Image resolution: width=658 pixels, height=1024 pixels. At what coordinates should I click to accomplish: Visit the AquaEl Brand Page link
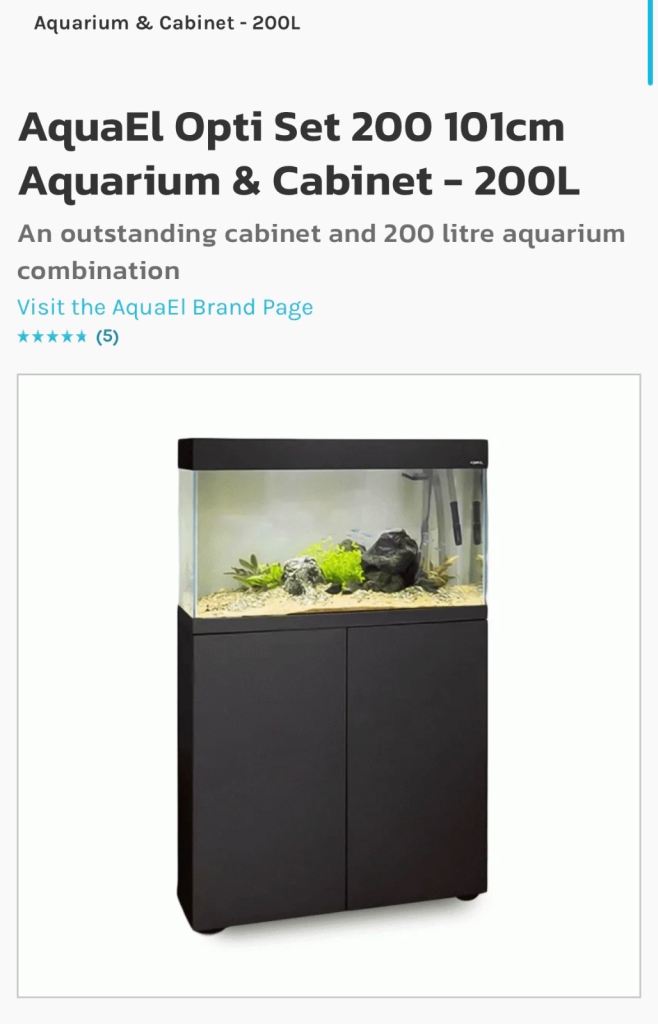pos(165,307)
